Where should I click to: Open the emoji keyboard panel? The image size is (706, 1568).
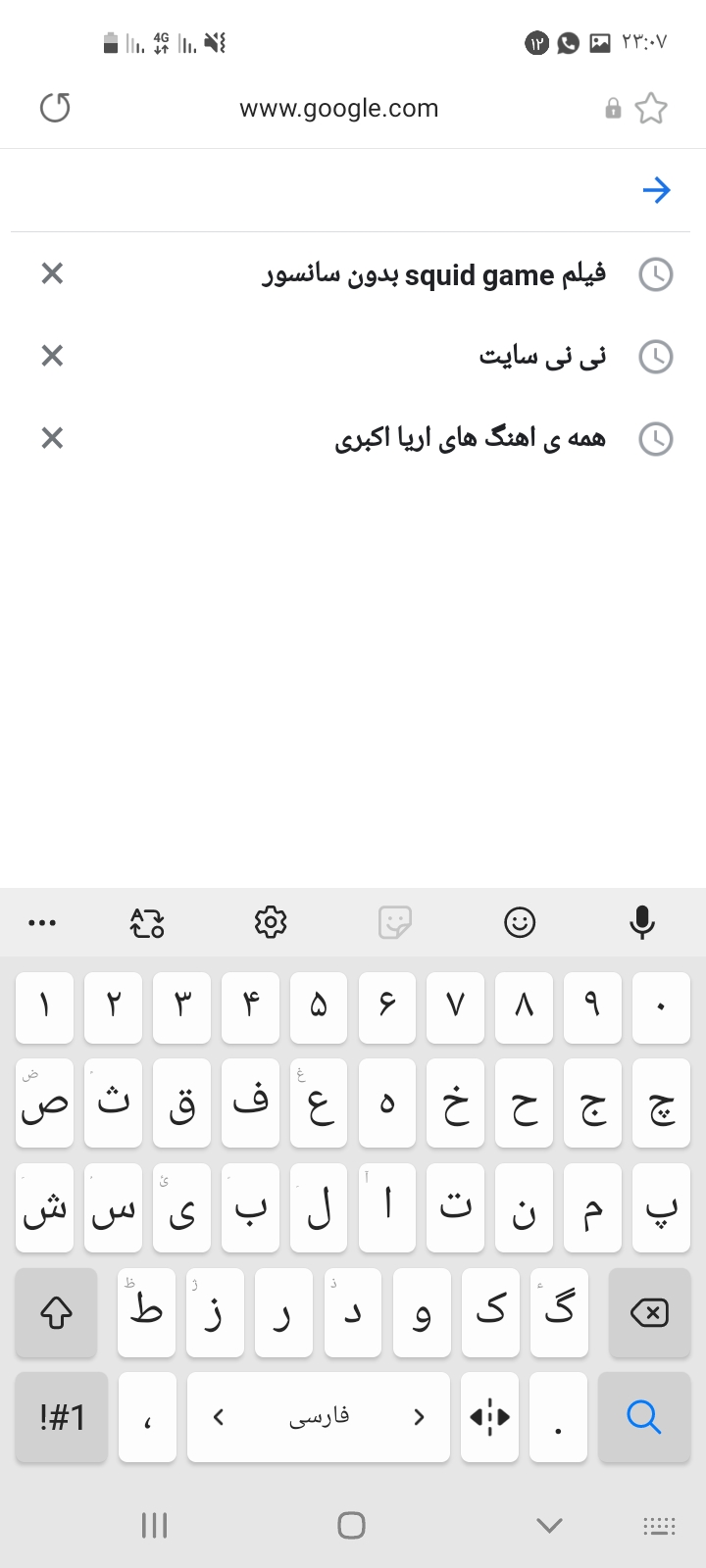point(520,922)
